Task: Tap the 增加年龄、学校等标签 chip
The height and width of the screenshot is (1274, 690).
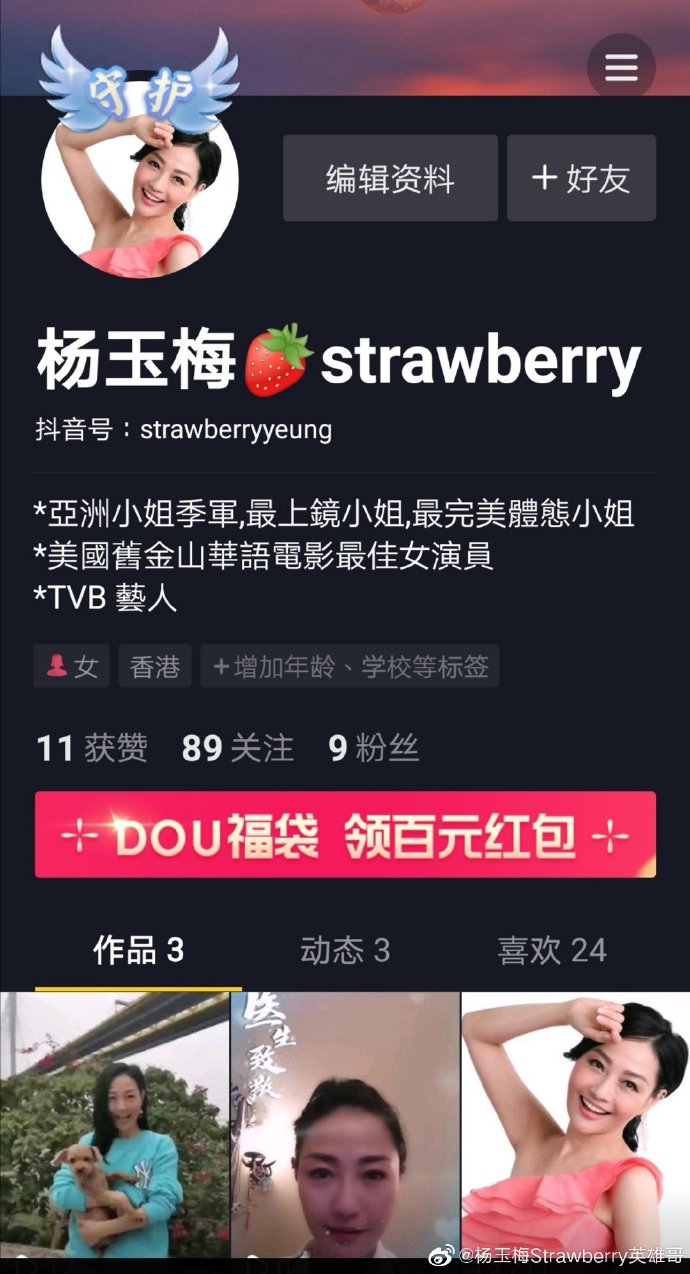Action: pos(350,667)
